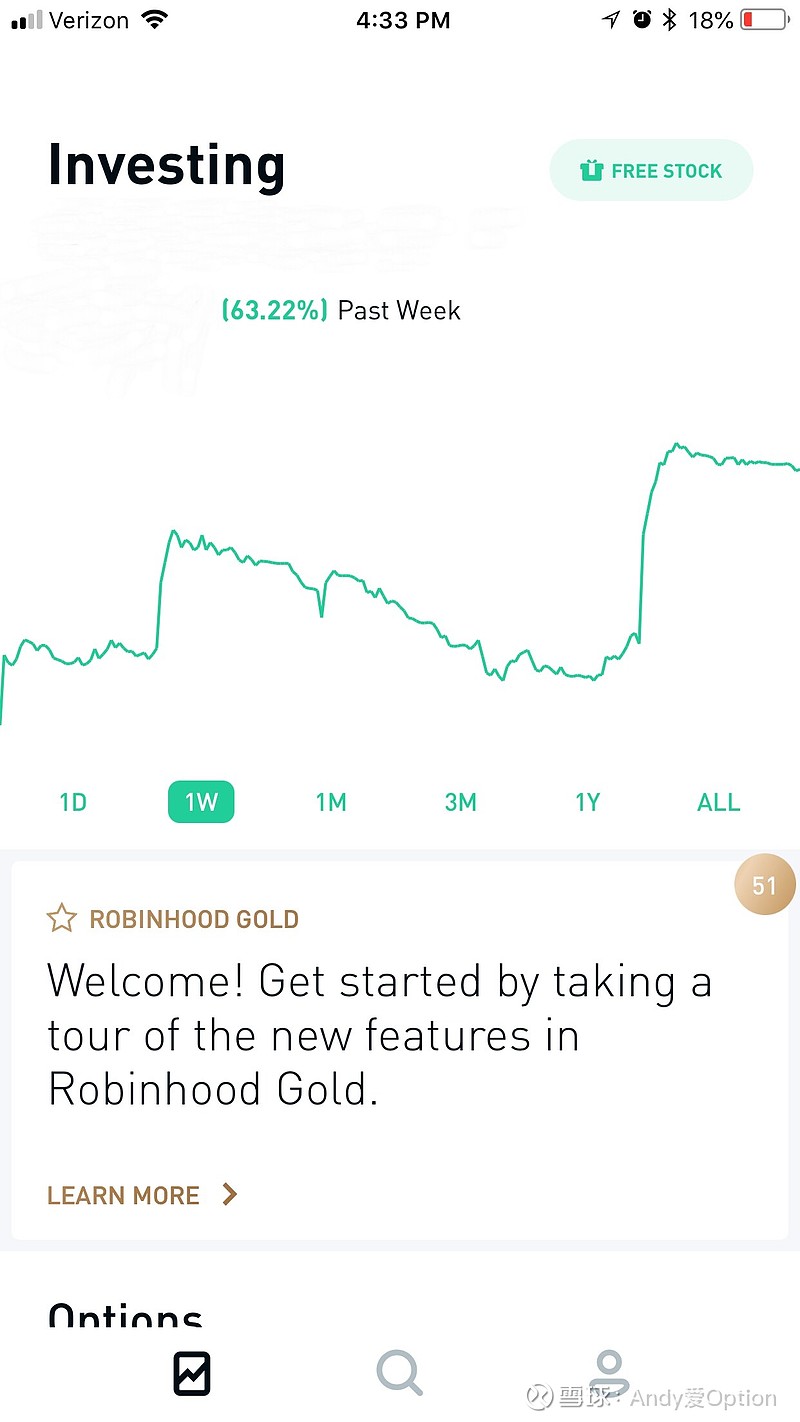Click the location arrow icon in status bar
Image resolution: width=800 pixels, height=1422 pixels.
click(610, 18)
